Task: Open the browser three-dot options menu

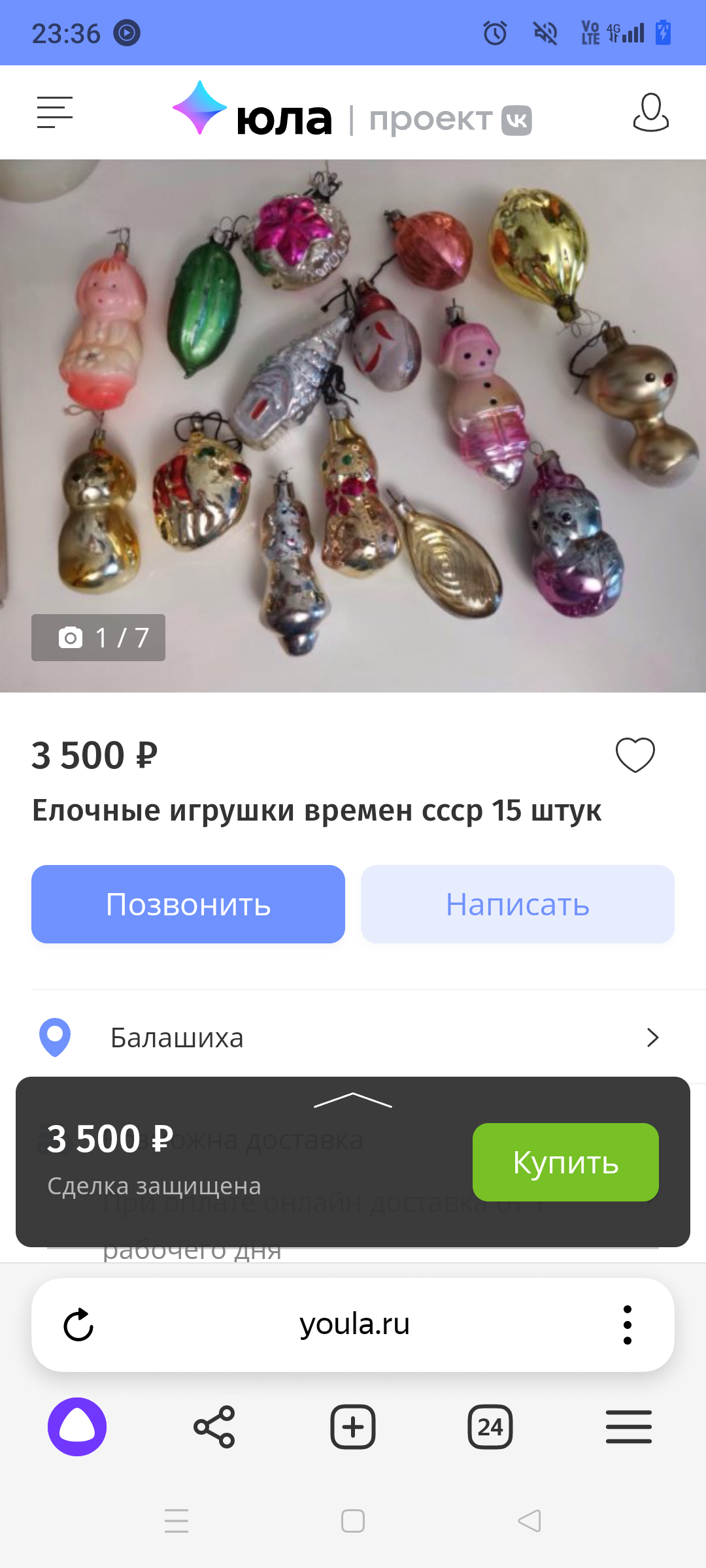Action: coord(628,1325)
